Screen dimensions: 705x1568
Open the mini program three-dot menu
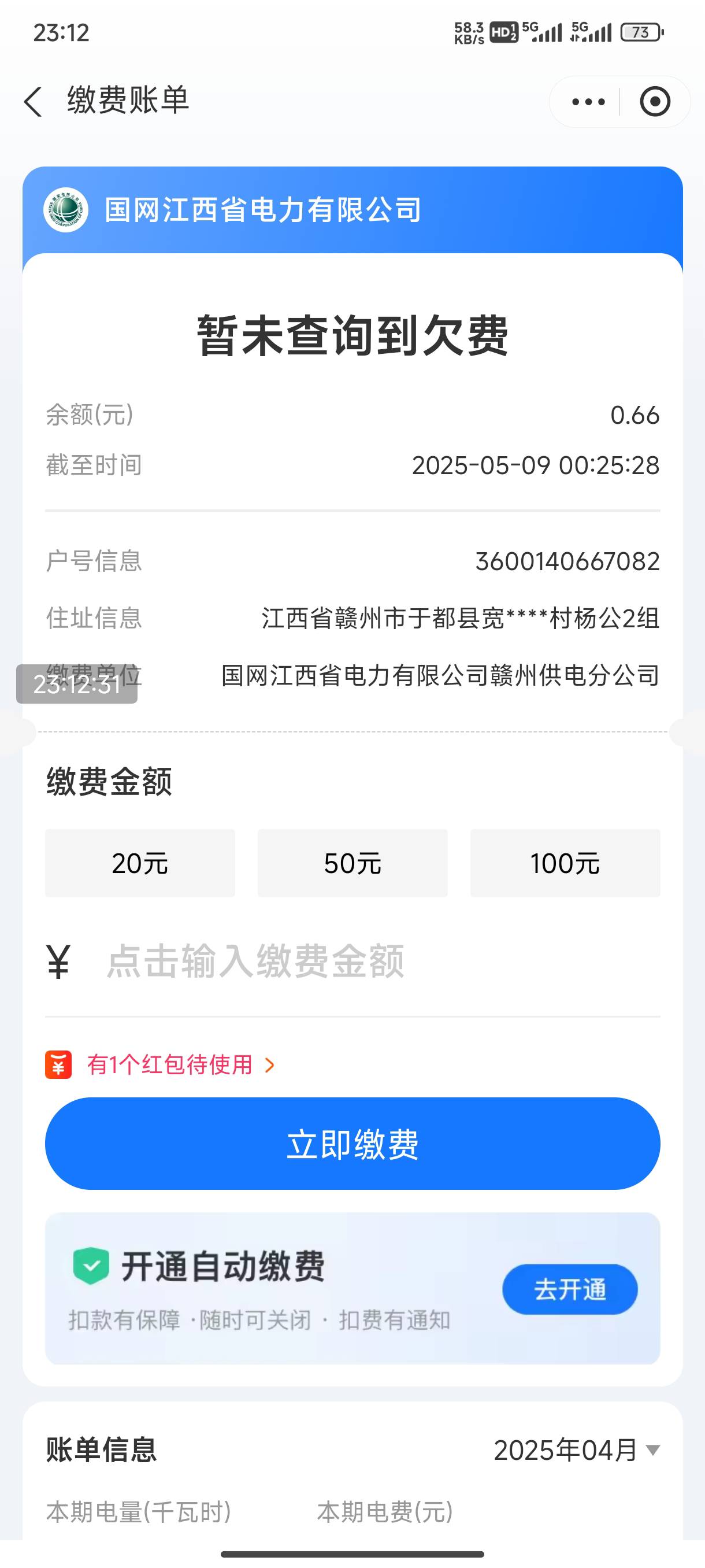[x=588, y=102]
